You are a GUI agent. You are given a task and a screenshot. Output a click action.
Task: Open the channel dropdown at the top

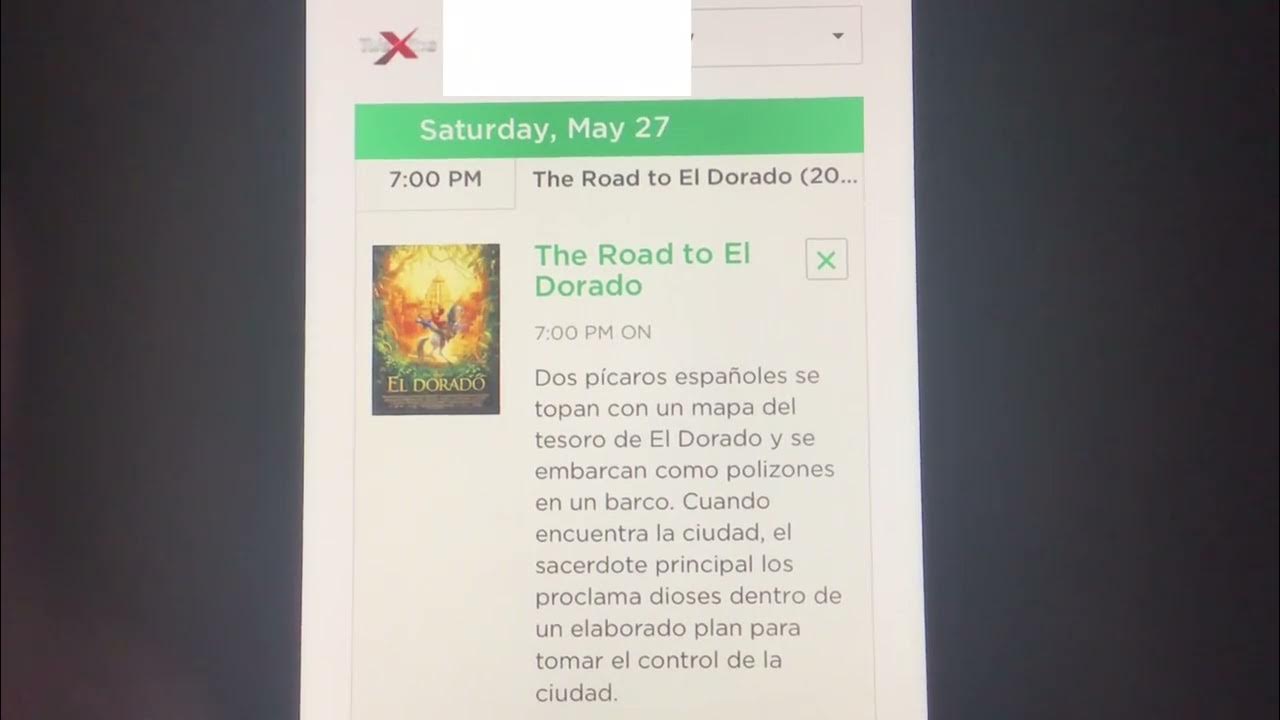click(x=837, y=36)
